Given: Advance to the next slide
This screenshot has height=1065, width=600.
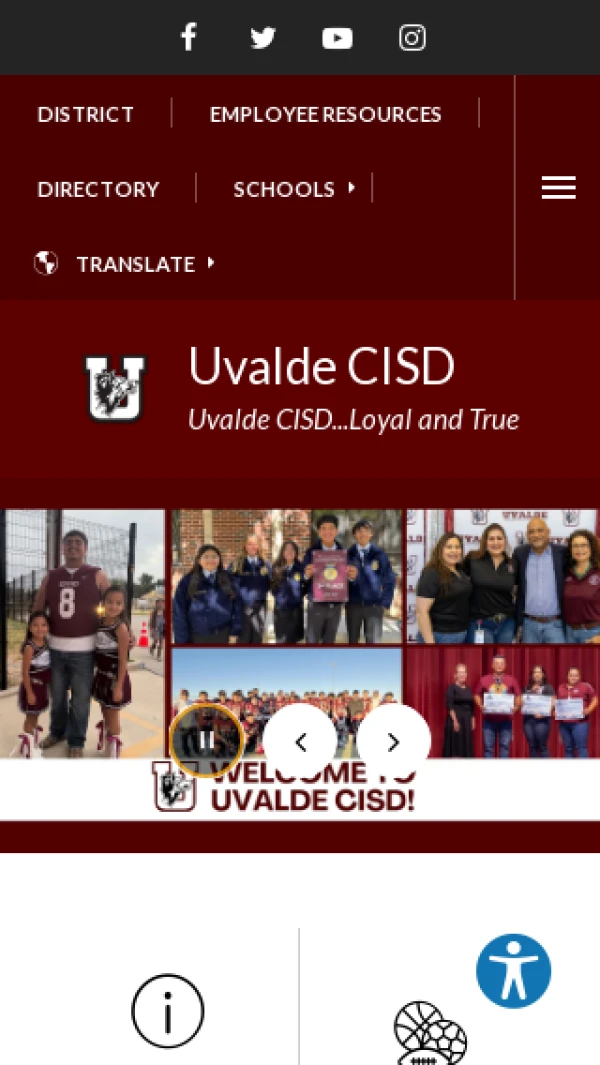Looking at the screenshot, I should [x=393, y=741].
